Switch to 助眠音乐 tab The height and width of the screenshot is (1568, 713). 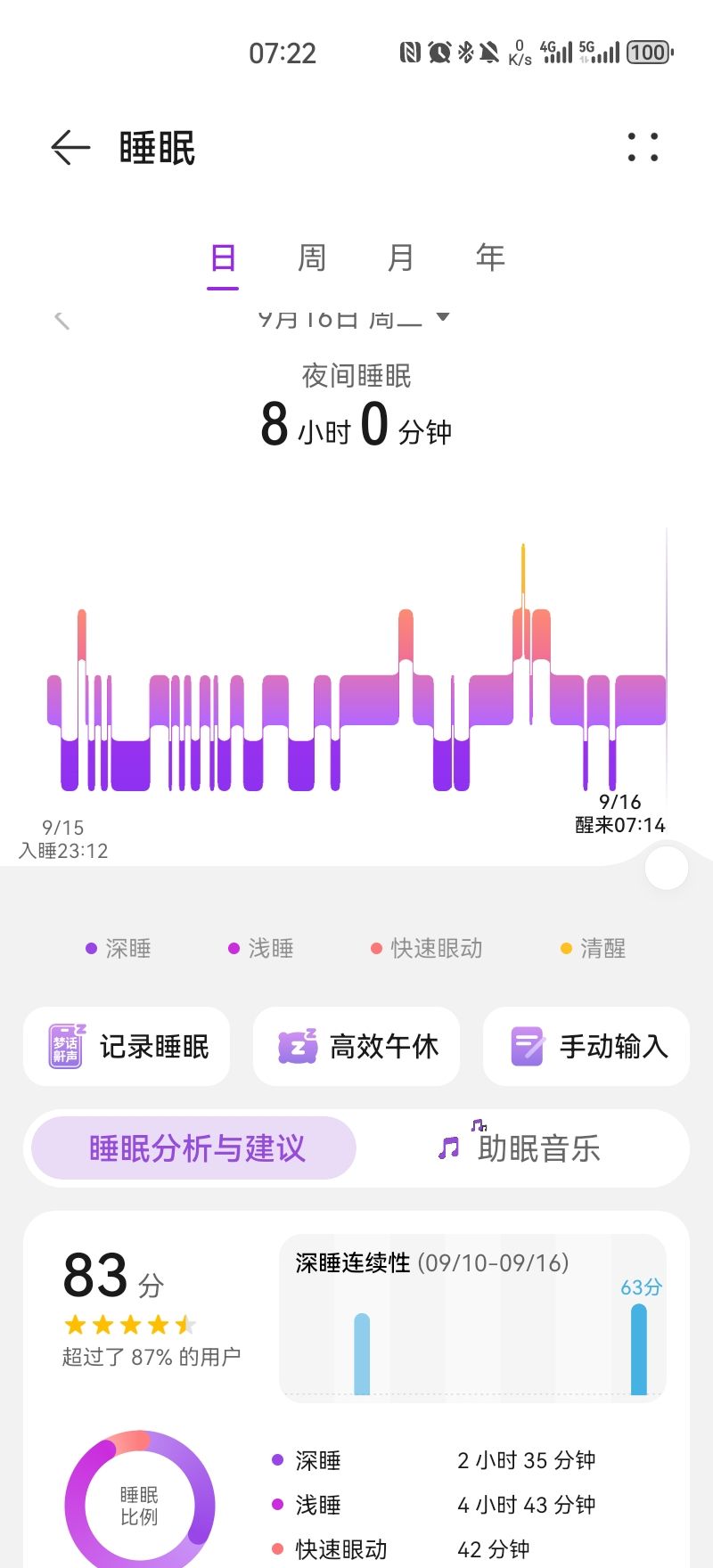(x=520, y=1148)
